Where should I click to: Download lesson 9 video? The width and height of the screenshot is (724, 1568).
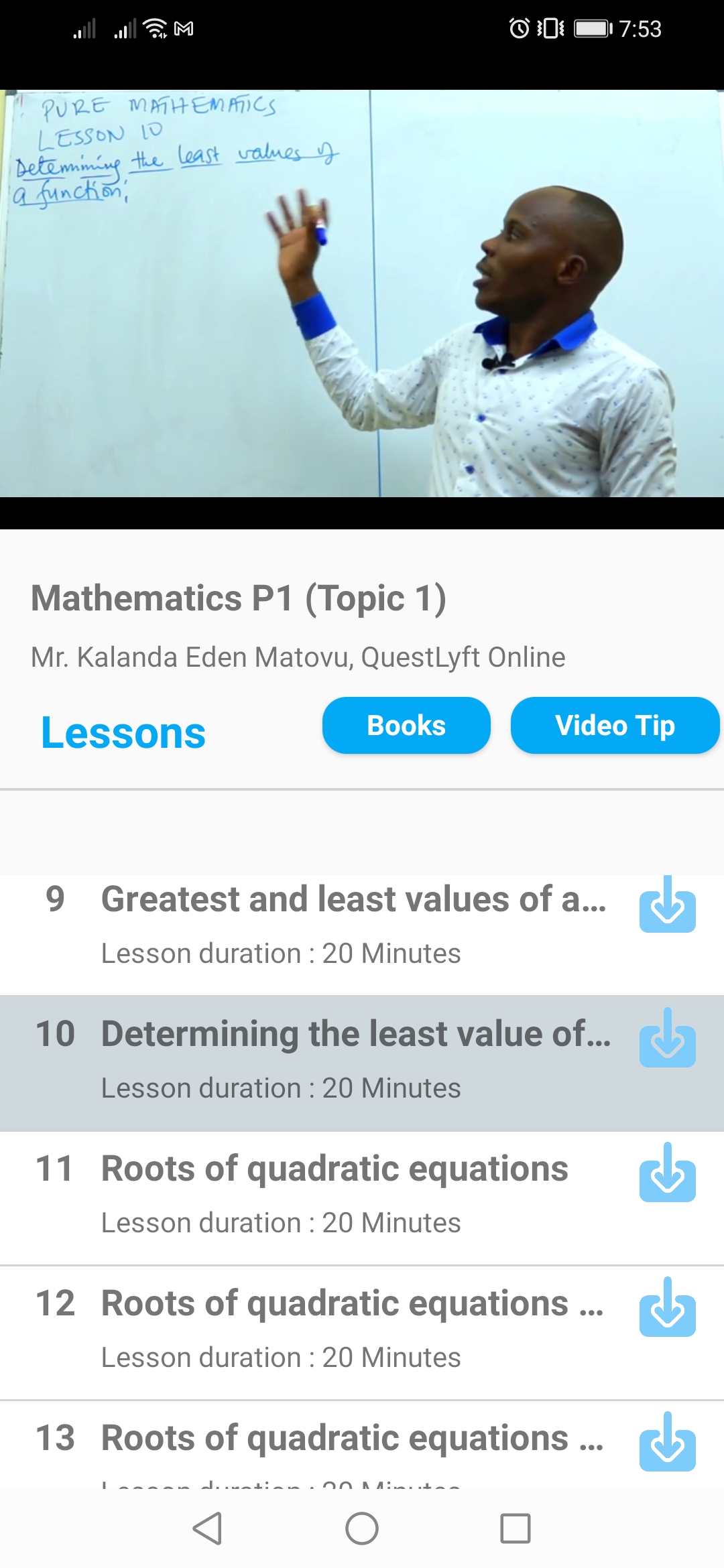coord(667,906)
